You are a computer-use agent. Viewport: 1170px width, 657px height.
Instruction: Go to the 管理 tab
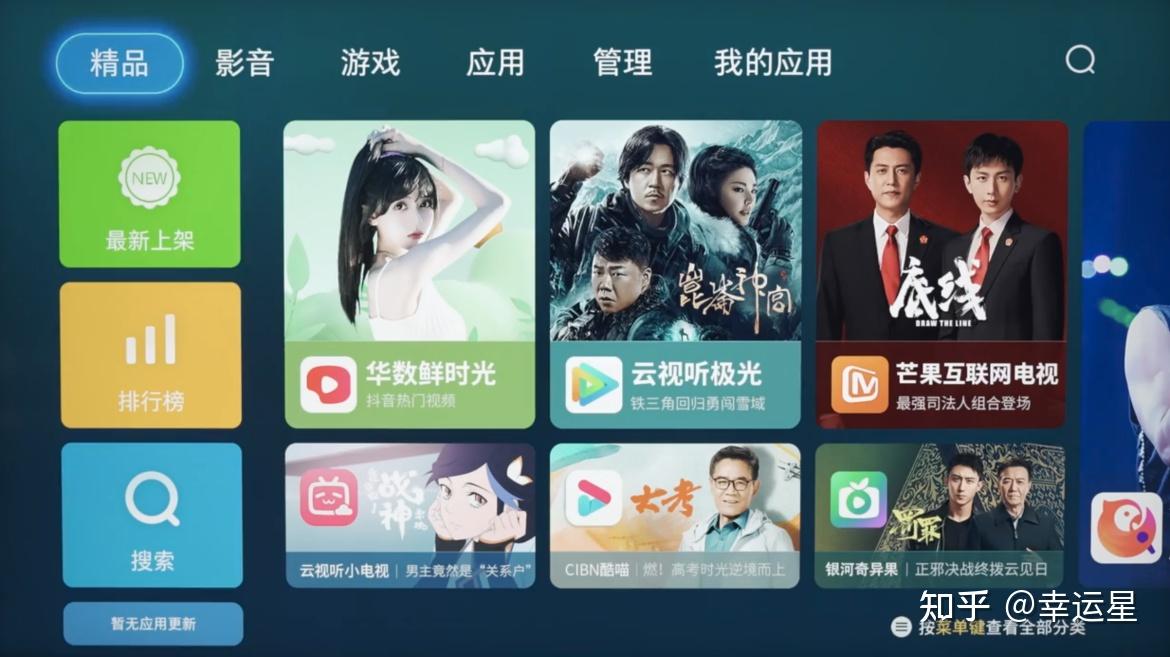622,63
